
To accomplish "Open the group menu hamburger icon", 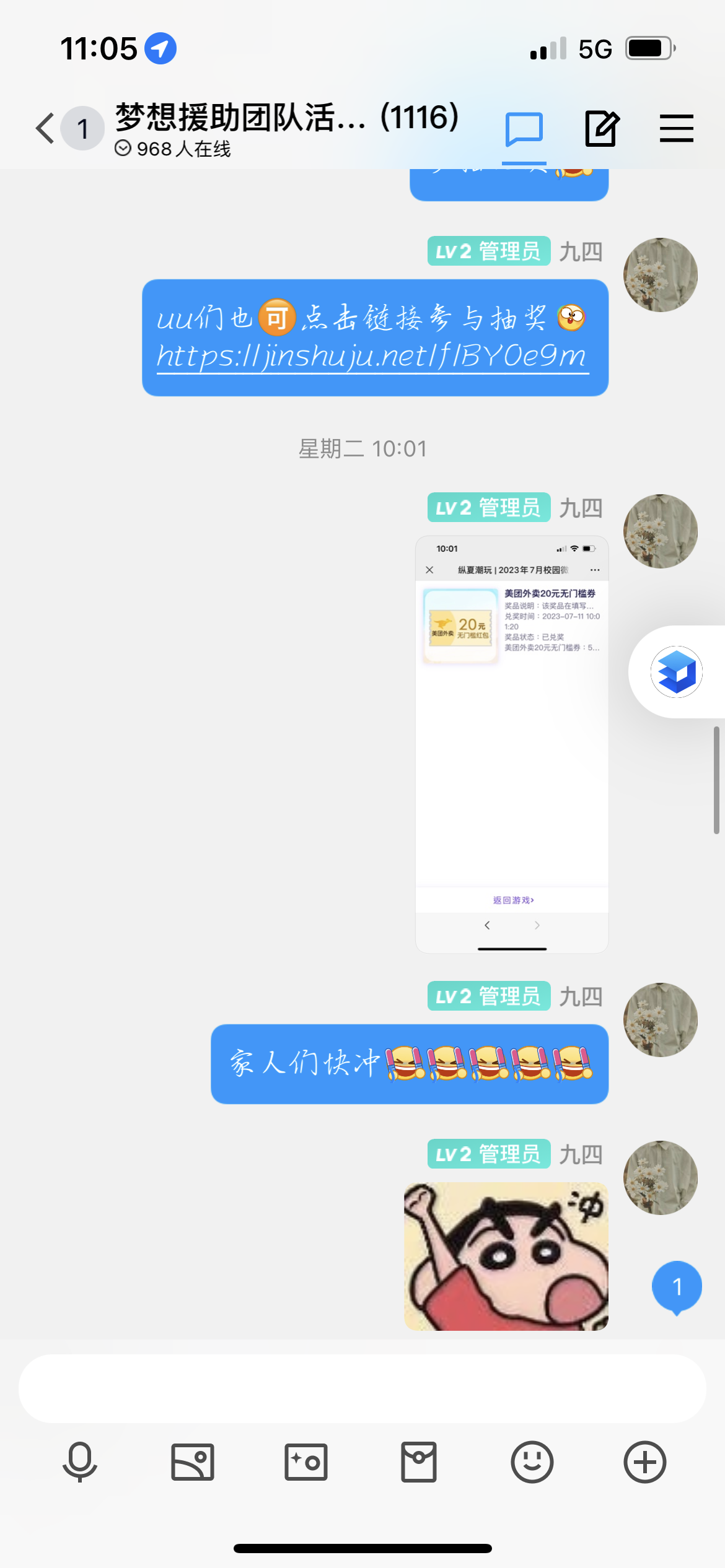I will (676, 129).
